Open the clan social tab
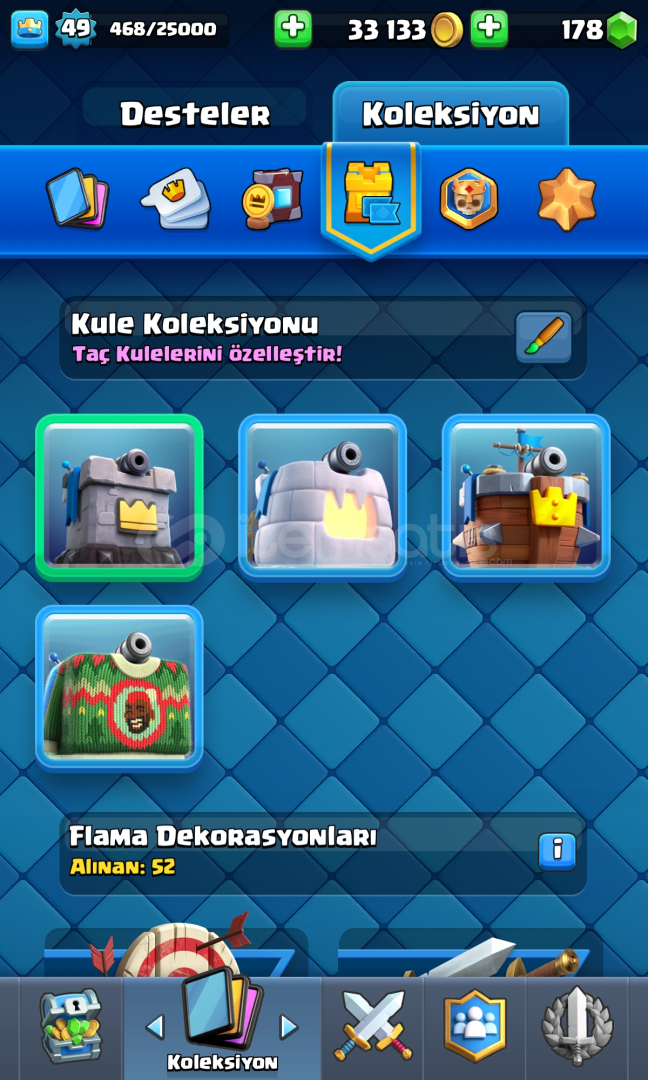The height and width of the screenshot is (1080, 648). click(474, 1026)
